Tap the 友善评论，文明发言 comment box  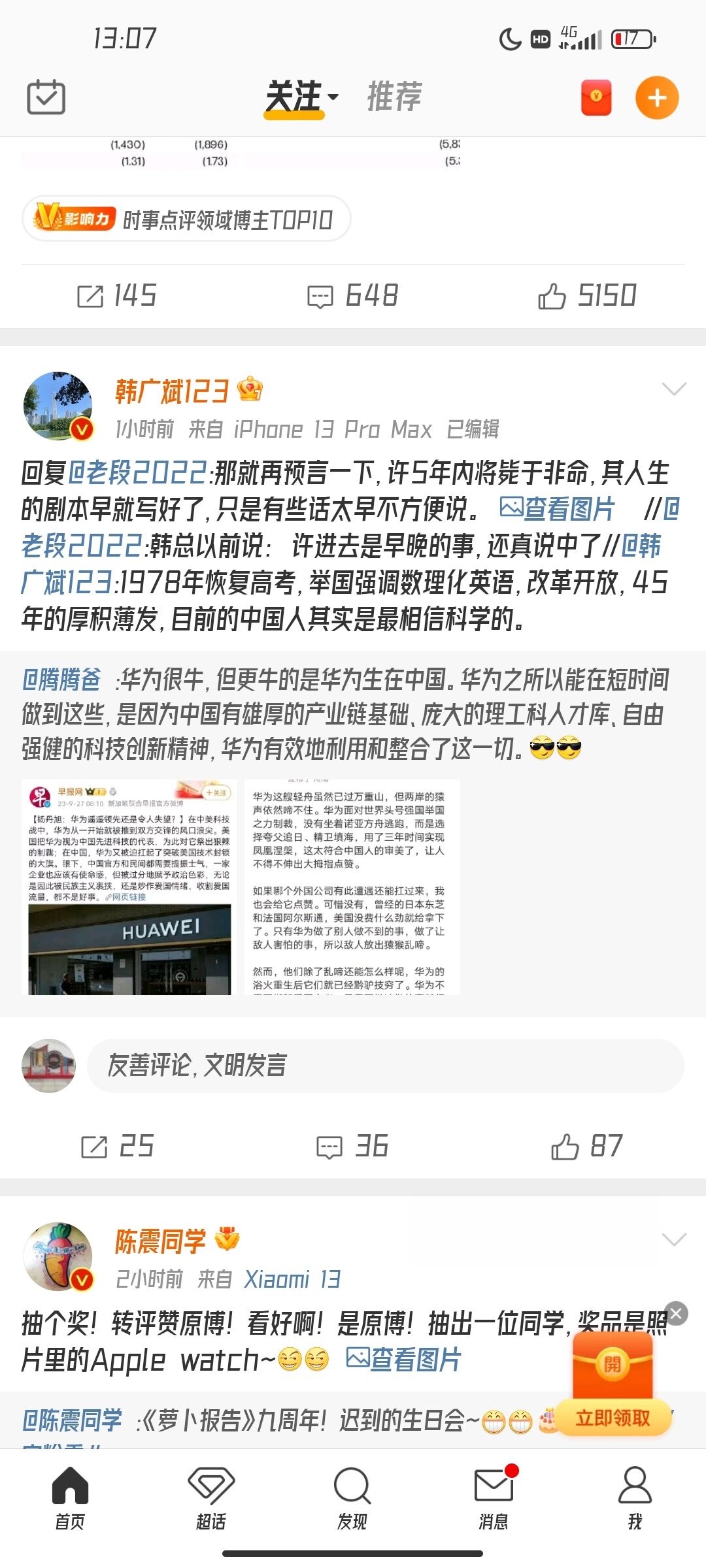pyautogui.click(x=386, y=1066)
